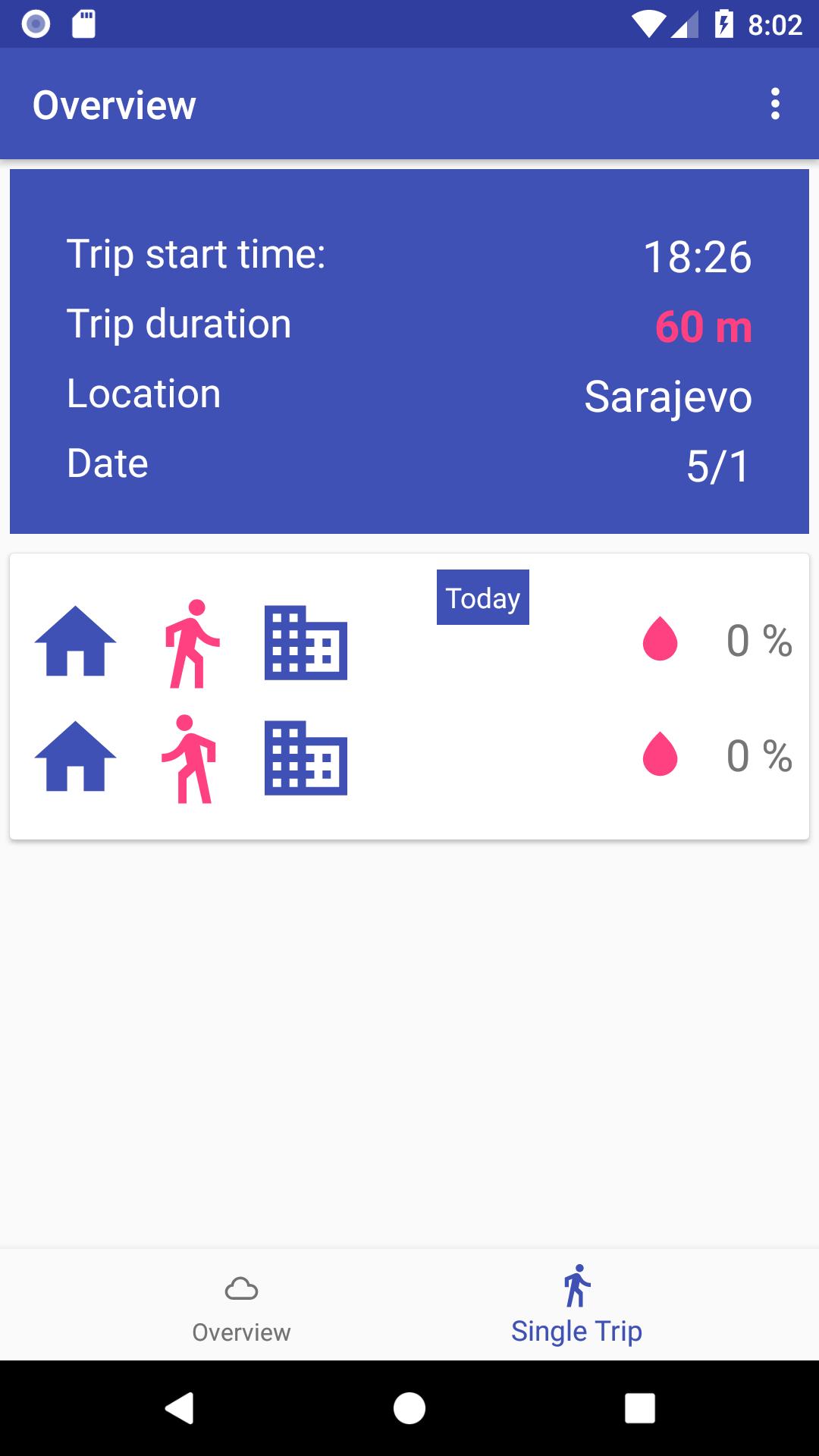
Task: Switch to the Overview tab
Action: tap(241, 1306)
